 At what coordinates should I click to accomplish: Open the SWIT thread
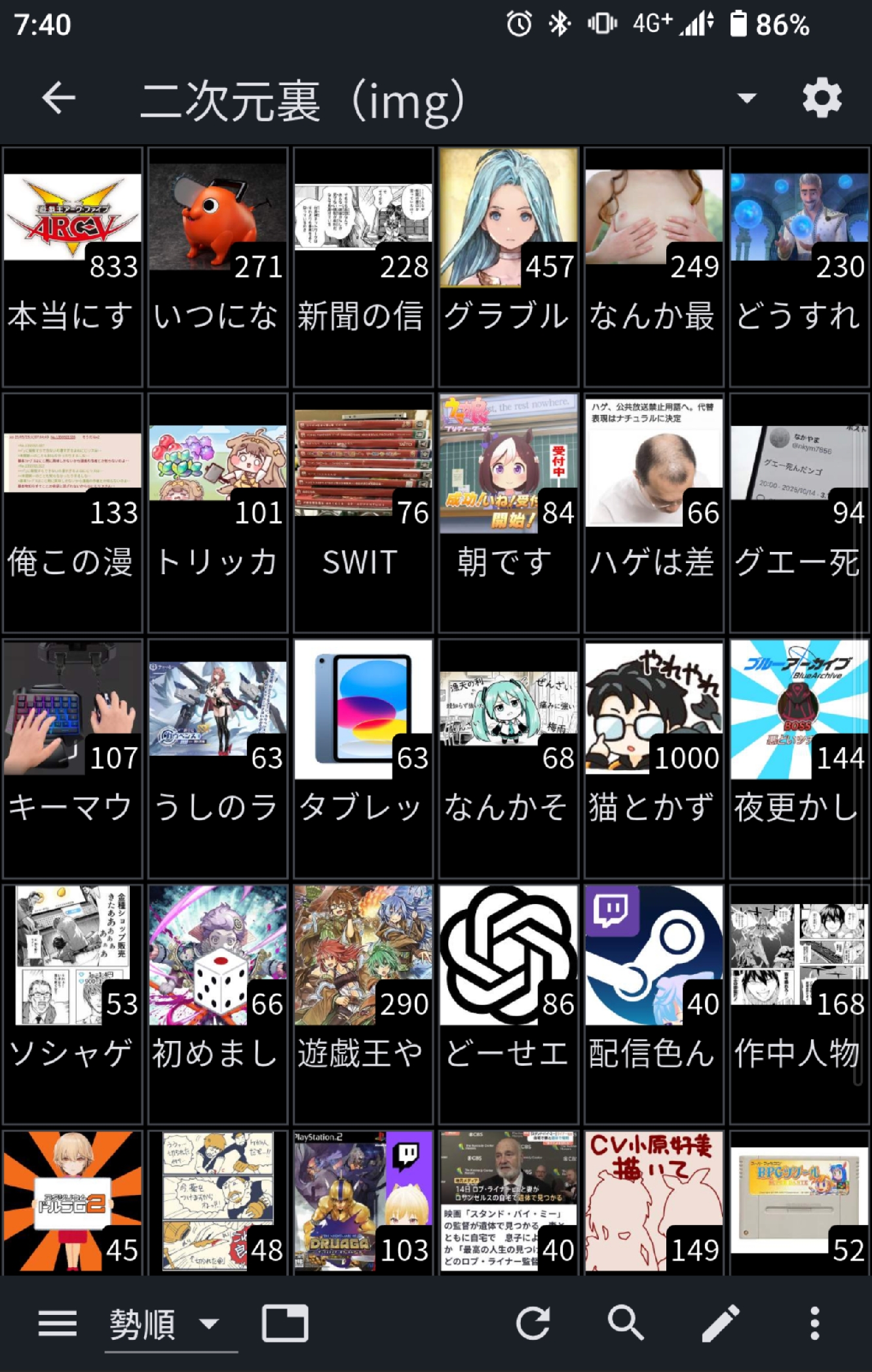click(x=363, y=513)
